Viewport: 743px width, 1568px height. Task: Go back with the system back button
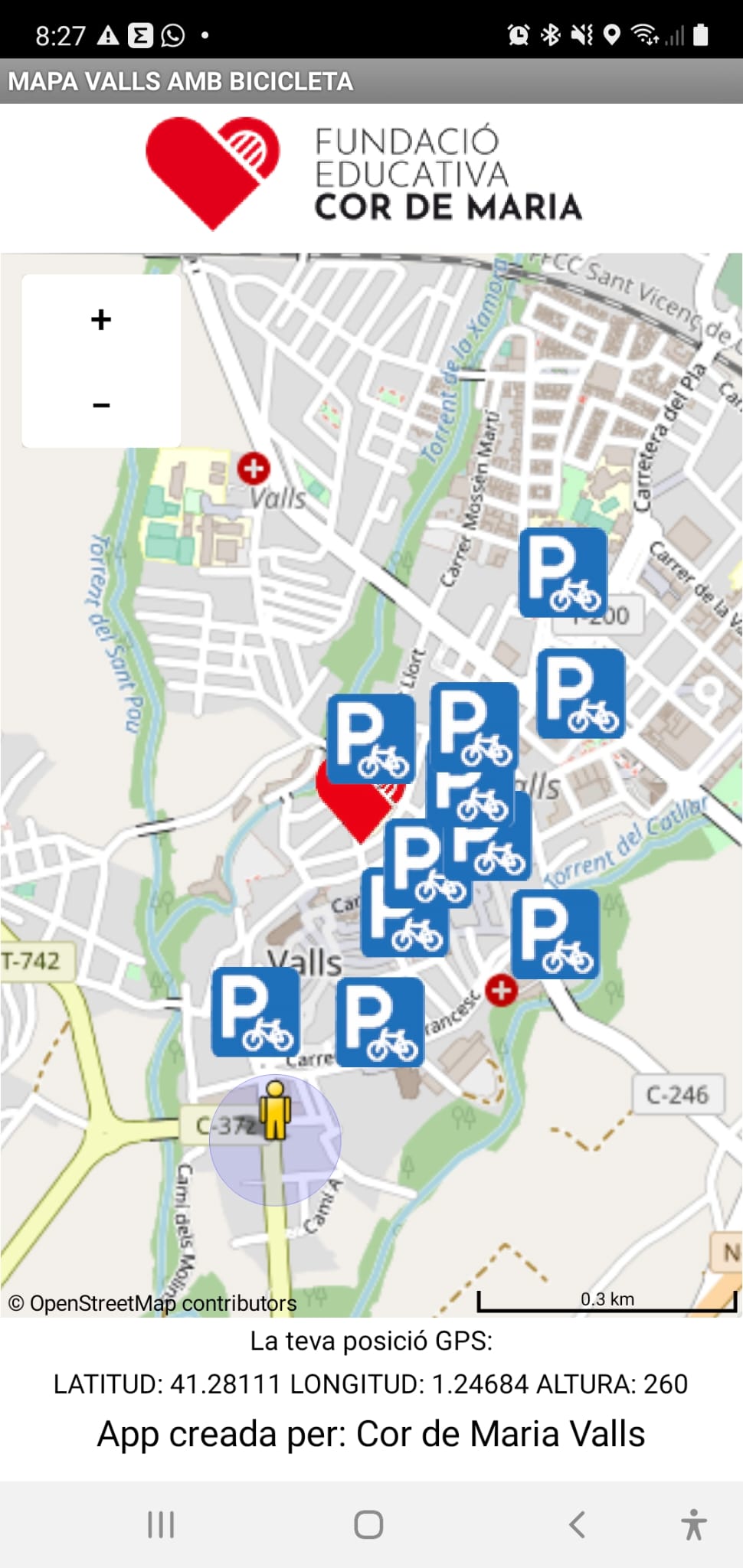(x=577, y=1524)
